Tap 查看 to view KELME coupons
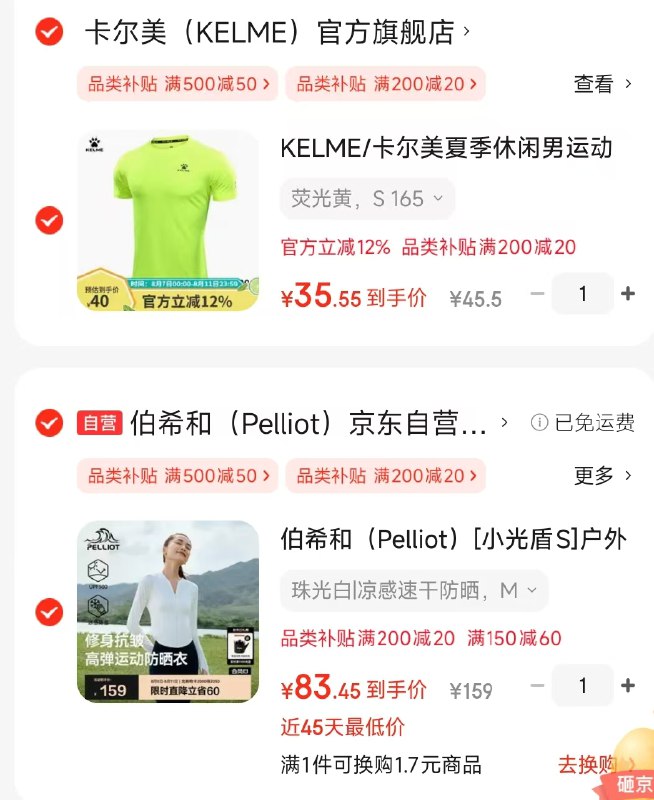Image resolution: width=654 pixels, height=800 pixels. [603, 84]
